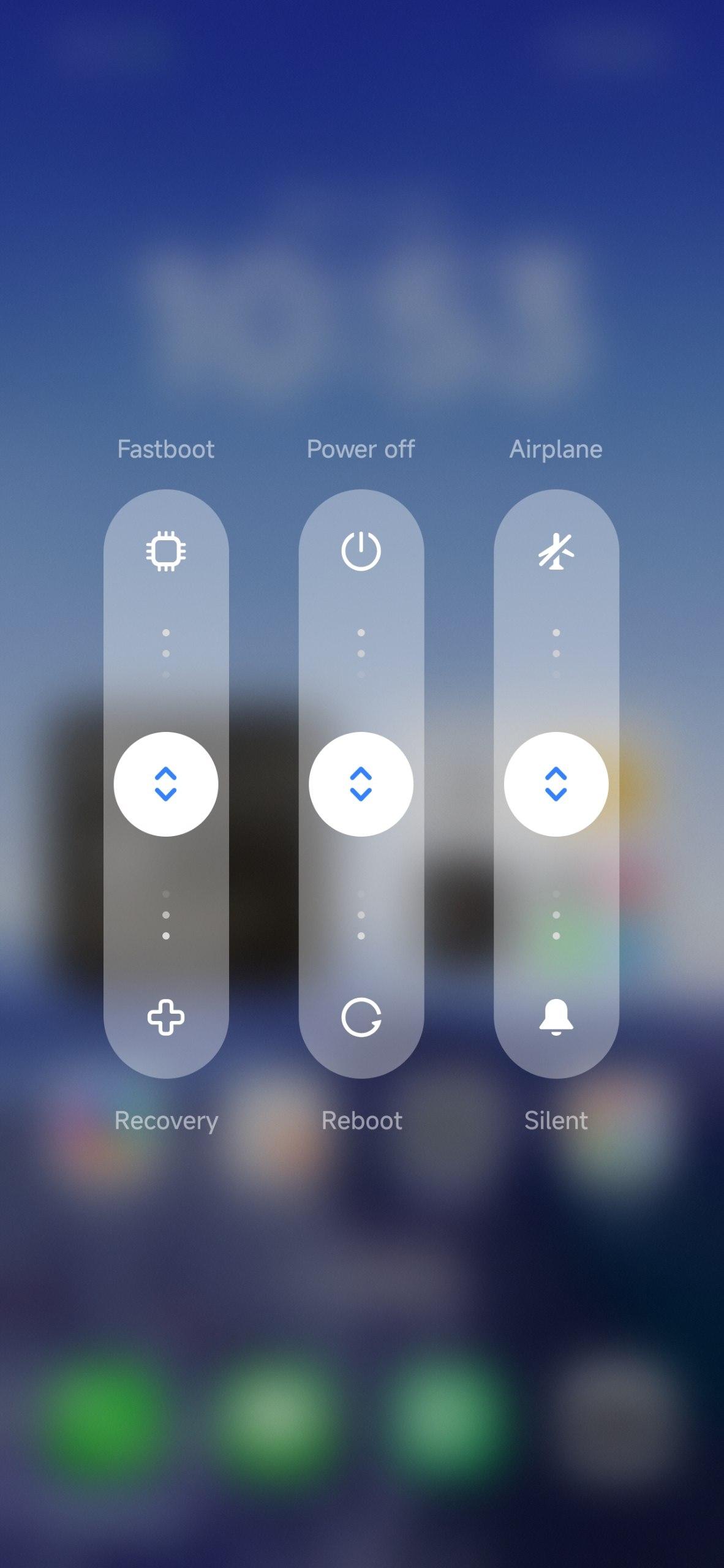Tap the Recovery plus icon

(x=166, y=1017)
